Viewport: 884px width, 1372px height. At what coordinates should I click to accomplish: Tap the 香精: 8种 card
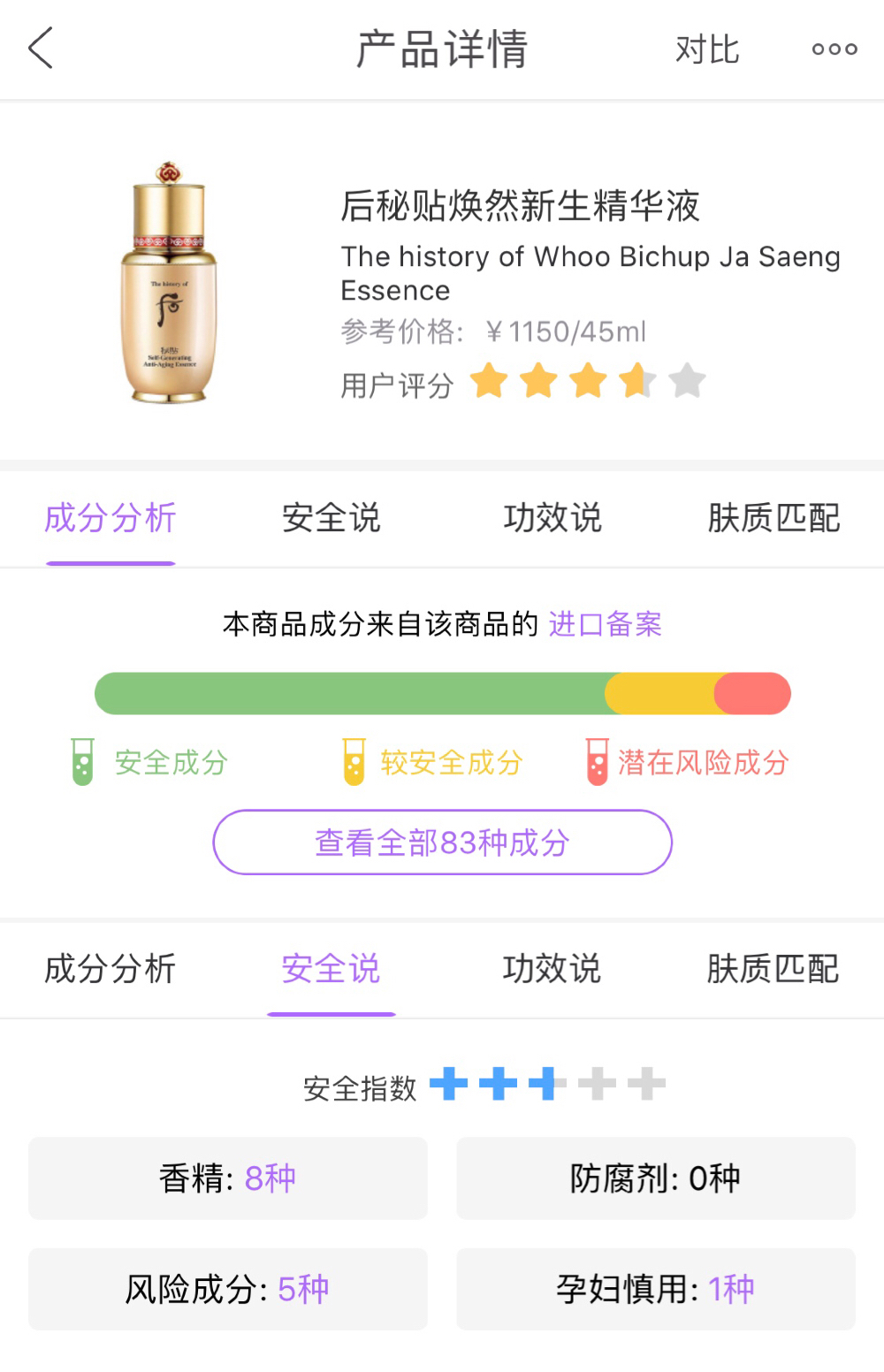(227, 1178)
